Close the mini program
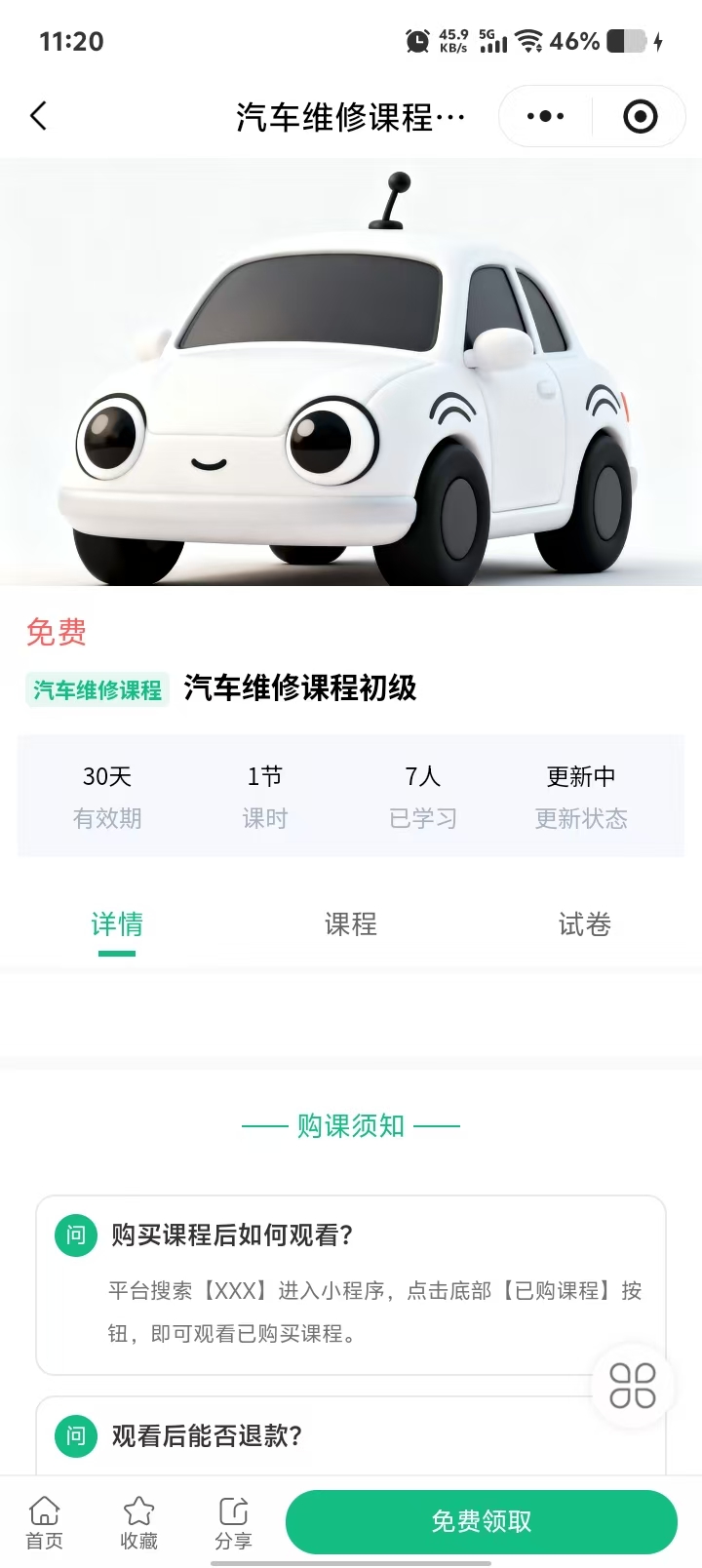 (x=640, y=116)
